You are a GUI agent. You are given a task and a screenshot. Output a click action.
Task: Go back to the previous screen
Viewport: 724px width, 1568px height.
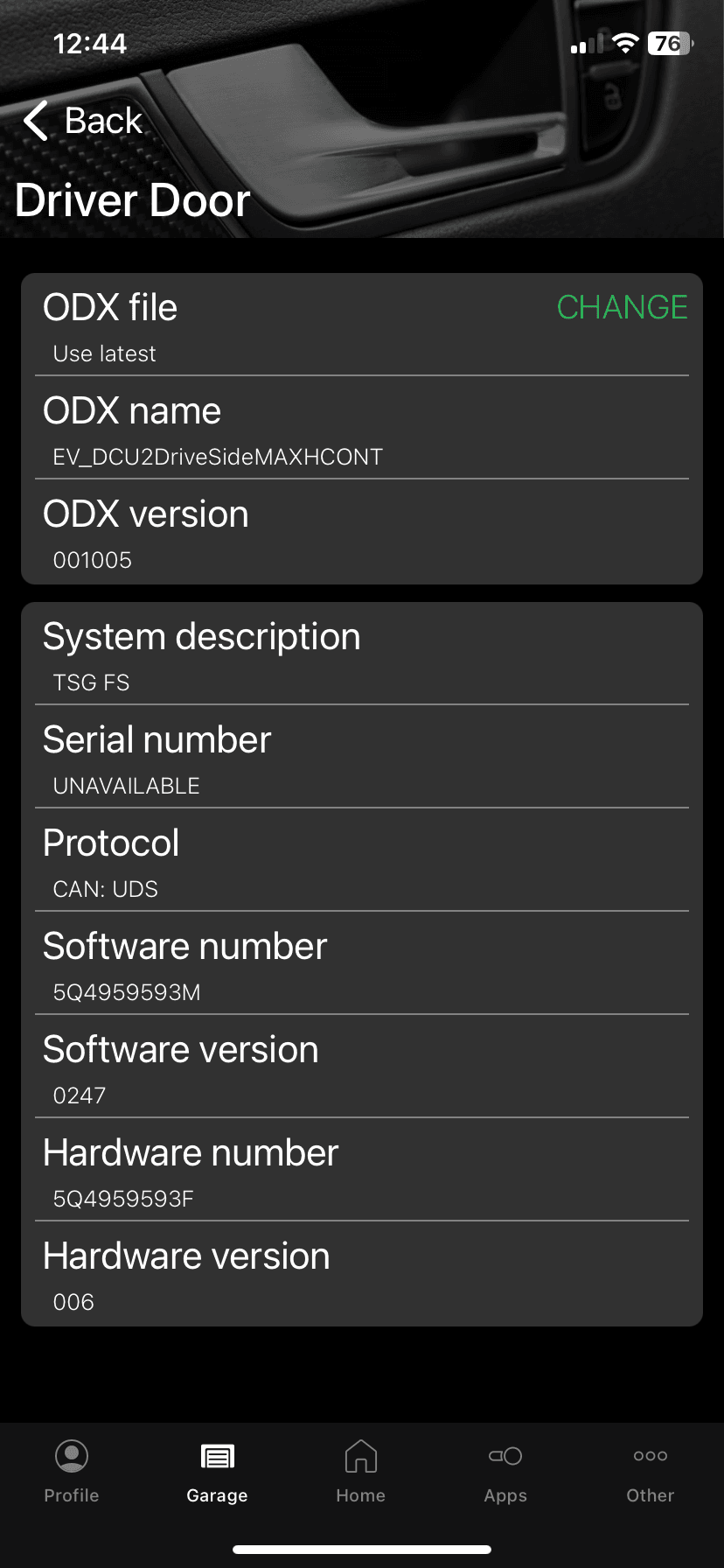pyautogui.click(x=83, y=121)
